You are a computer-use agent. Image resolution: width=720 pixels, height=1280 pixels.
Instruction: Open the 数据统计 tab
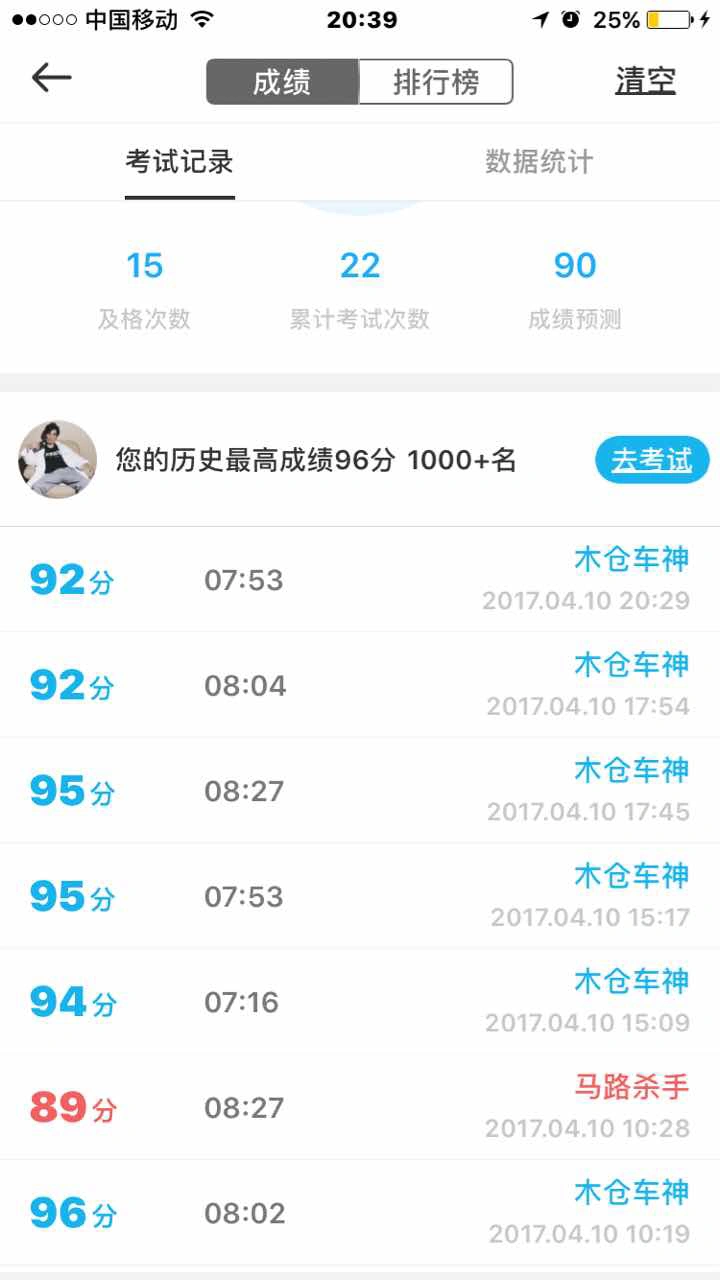point(539,162)
